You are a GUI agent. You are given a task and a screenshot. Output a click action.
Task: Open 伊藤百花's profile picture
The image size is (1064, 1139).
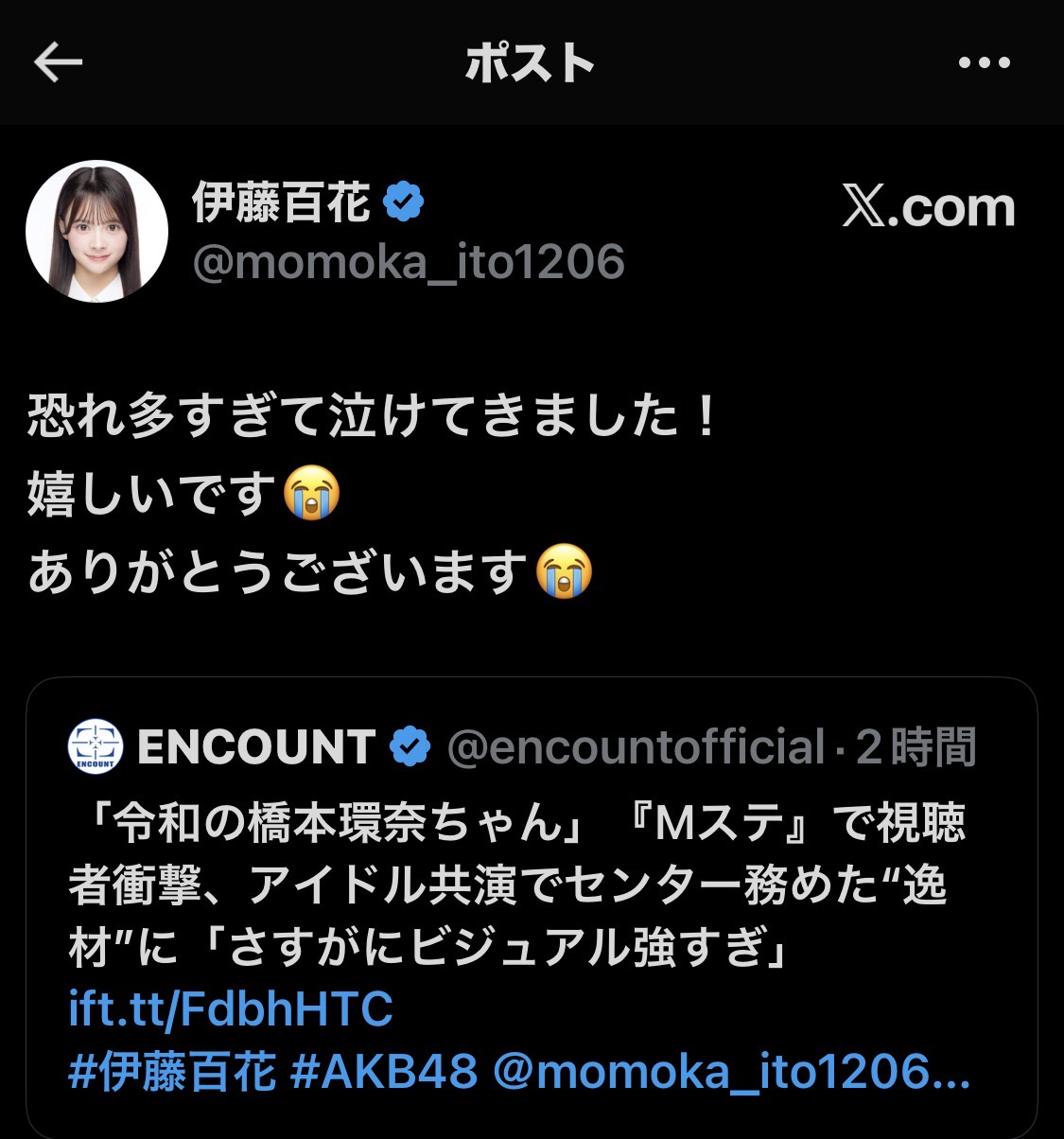(x=96, y=232)
